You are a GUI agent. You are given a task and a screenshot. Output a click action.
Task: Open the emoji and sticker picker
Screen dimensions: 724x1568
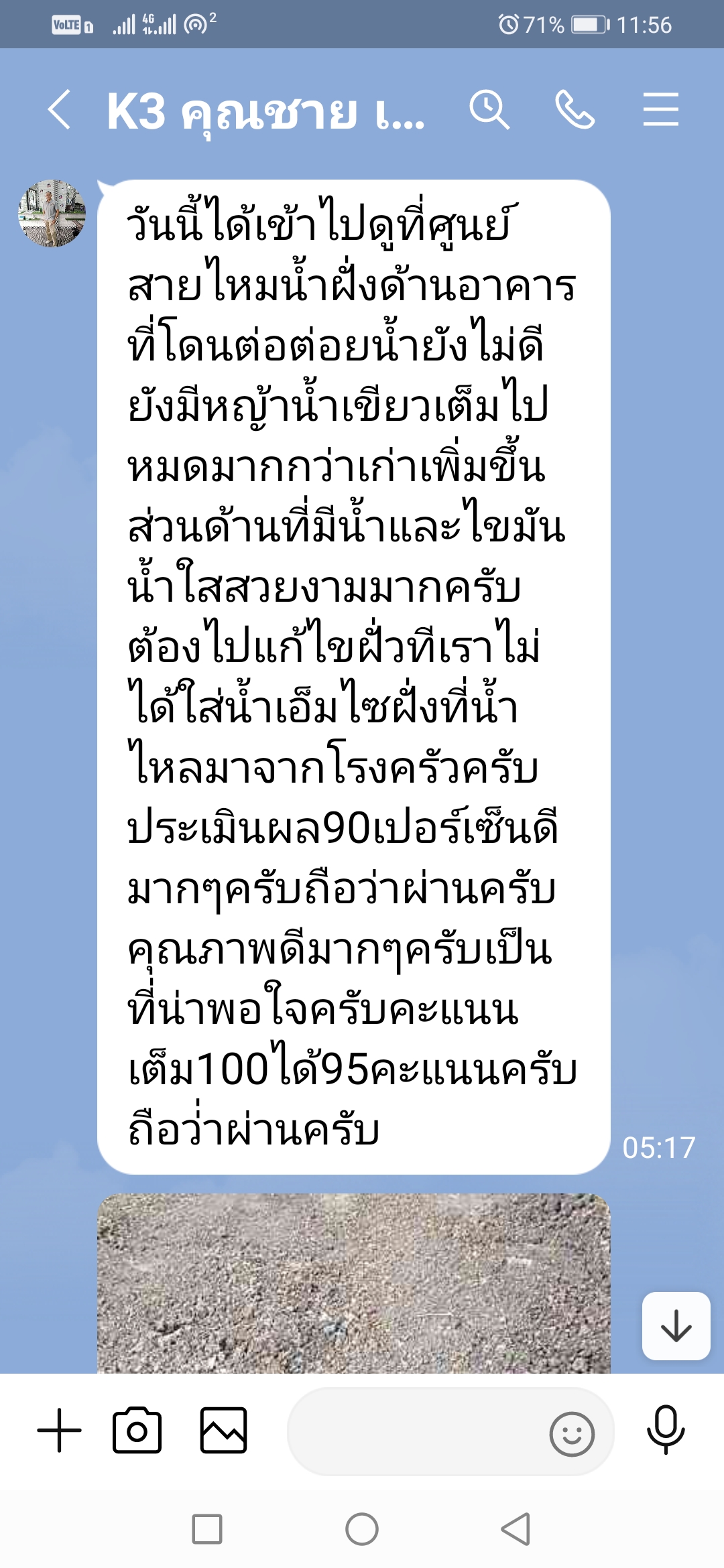click(x=571, y=1434)
